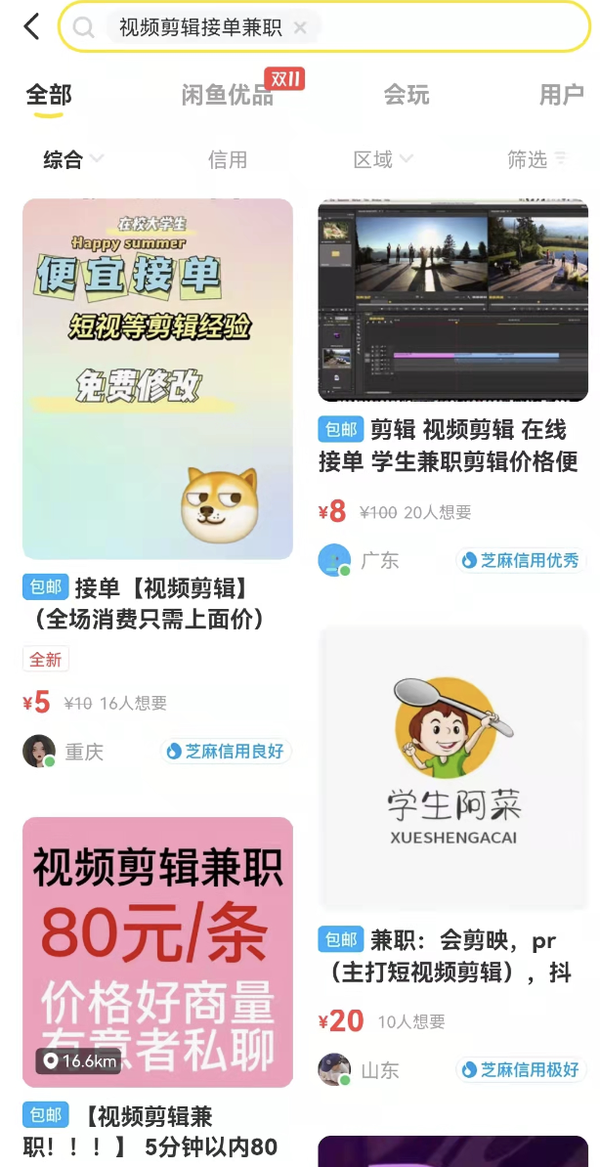Expand the 综合 sort dropdown

[x=72, y=159]
